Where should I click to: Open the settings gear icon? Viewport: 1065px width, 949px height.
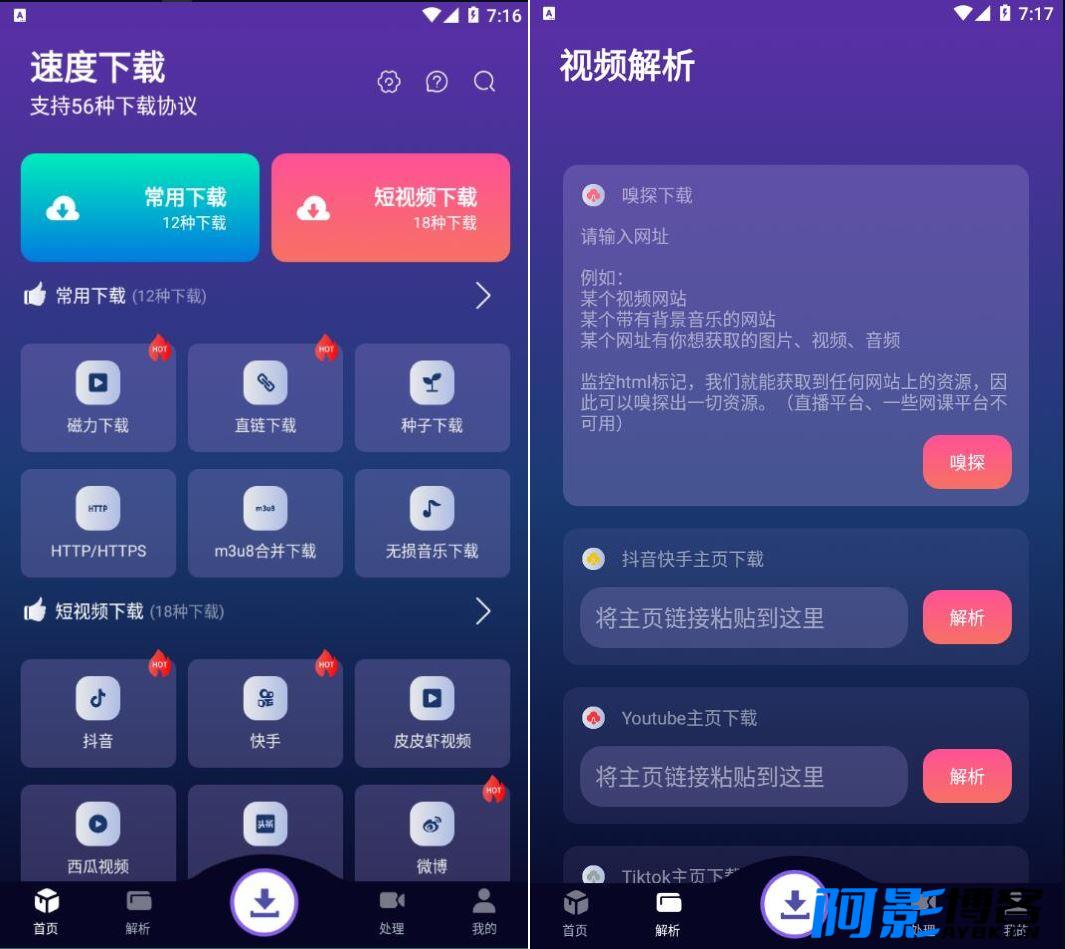[389, 82]
